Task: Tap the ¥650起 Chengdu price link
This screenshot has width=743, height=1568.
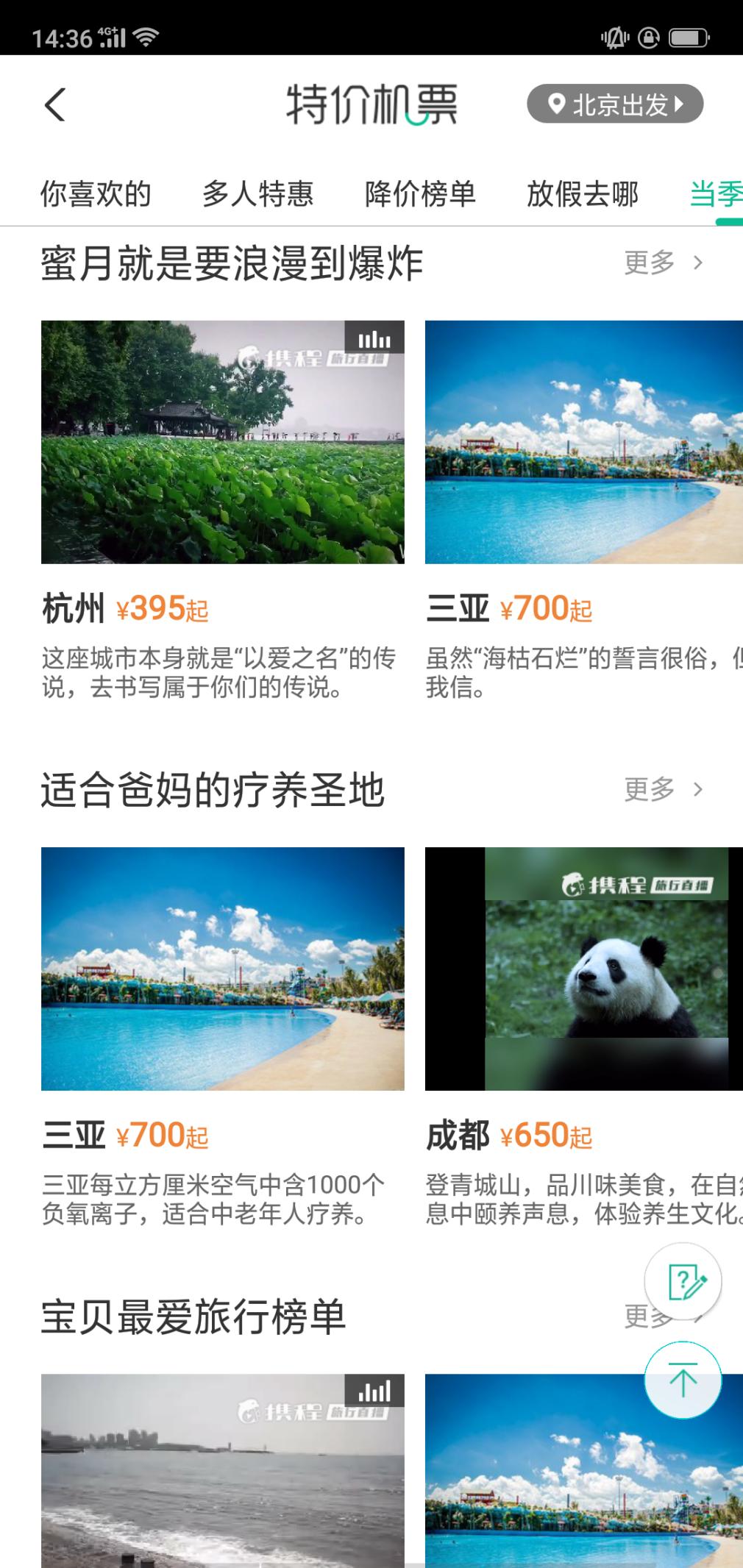Action: pos(548,1135)
